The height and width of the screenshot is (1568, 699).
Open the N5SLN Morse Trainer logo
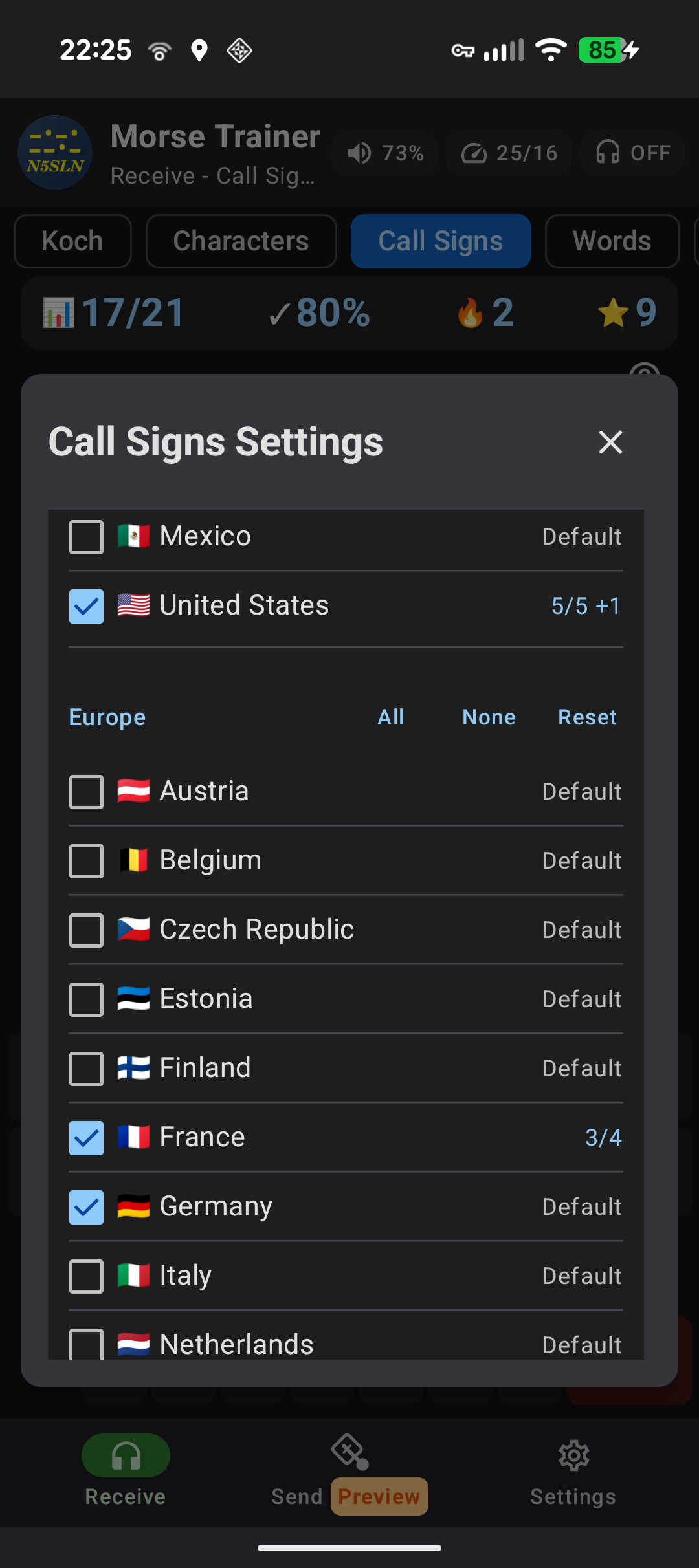tap(55, 153)
